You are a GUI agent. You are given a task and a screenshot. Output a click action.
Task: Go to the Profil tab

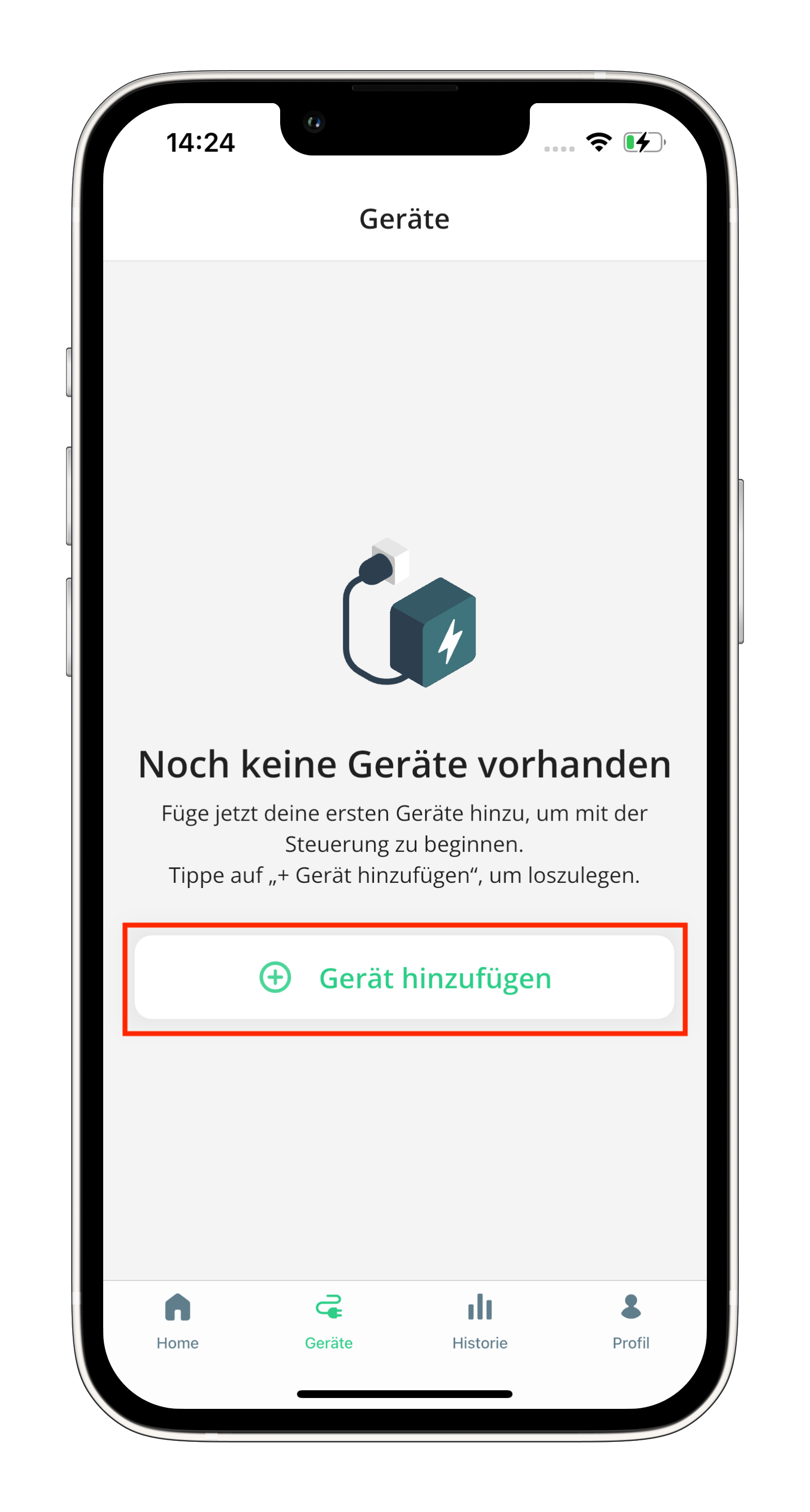630,1321
